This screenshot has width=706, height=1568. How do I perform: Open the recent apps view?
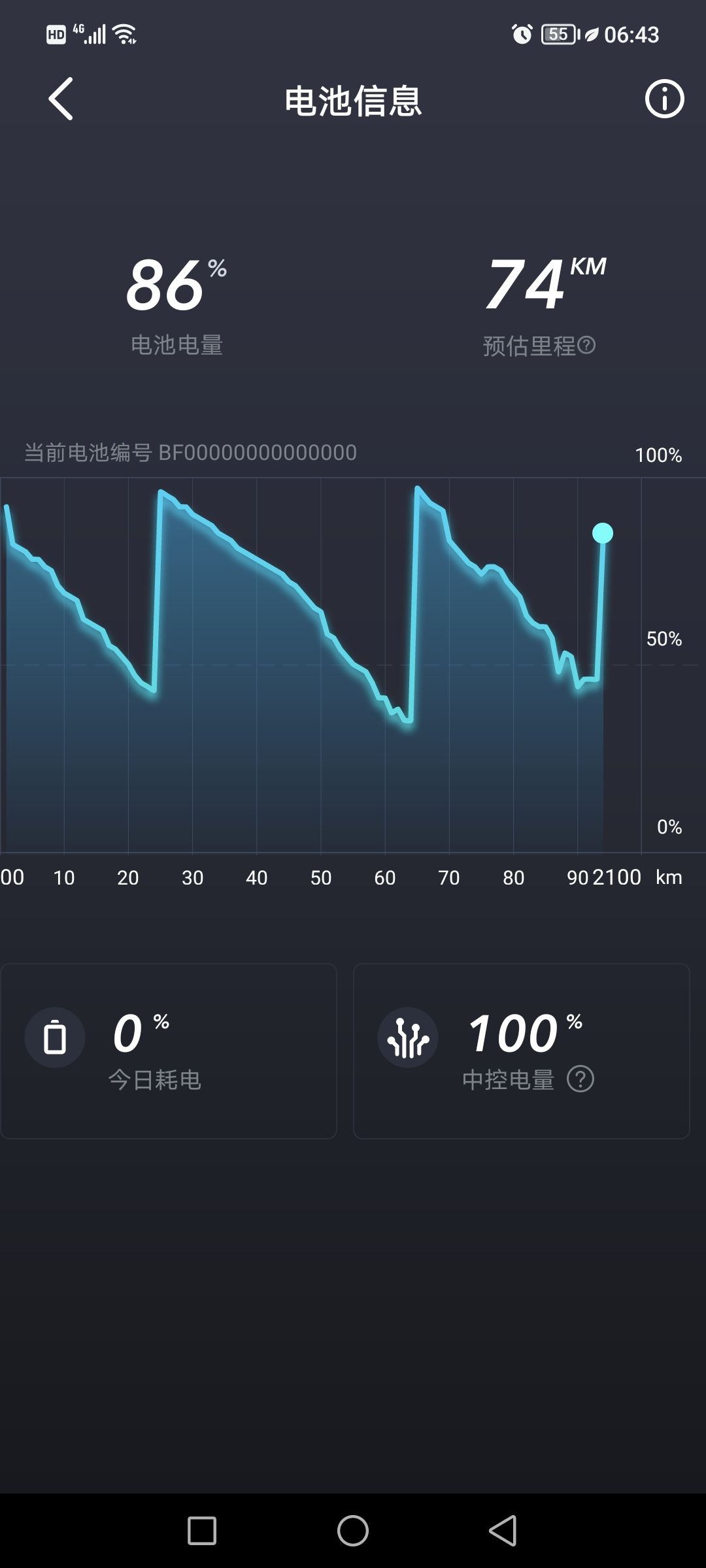pos(202,1530)
